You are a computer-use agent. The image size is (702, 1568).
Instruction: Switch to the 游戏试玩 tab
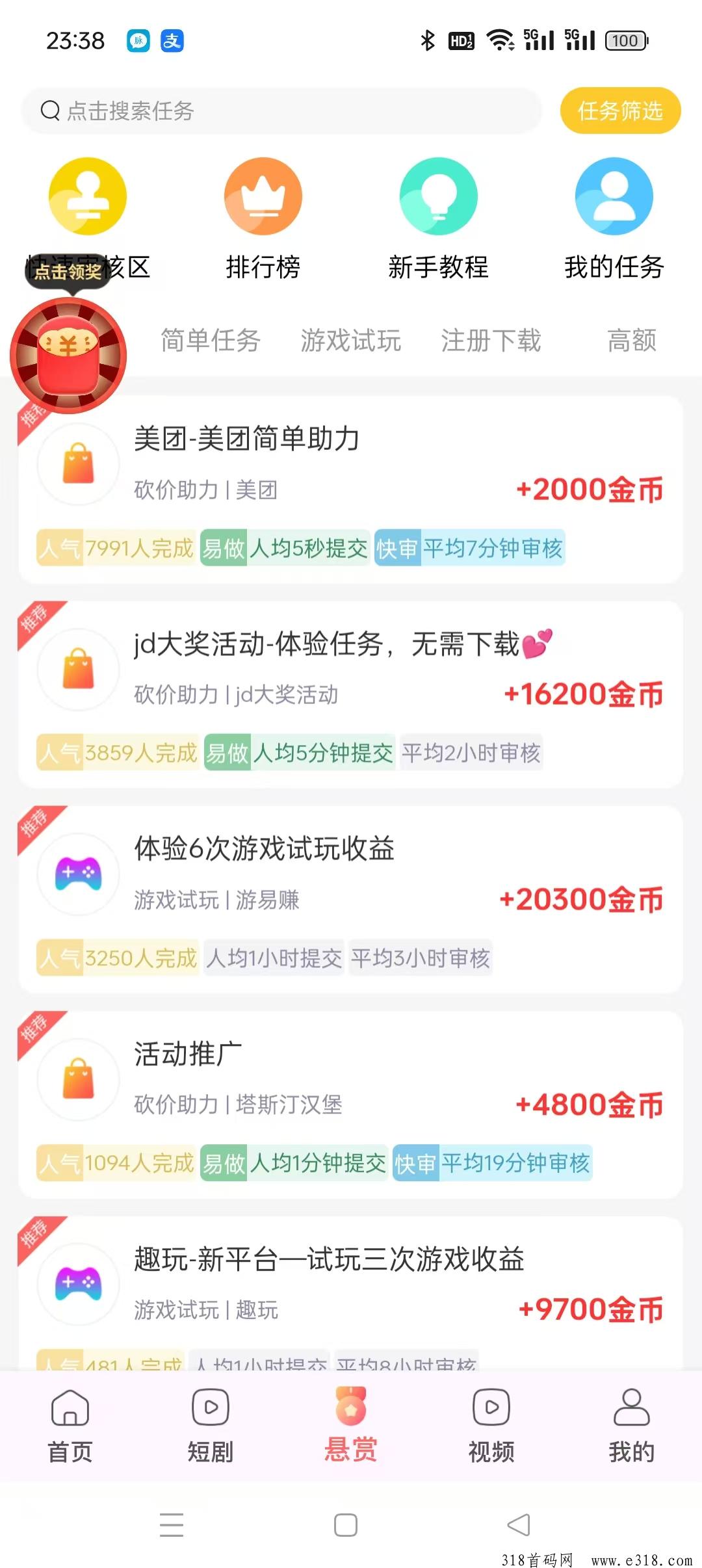point(351,340)
